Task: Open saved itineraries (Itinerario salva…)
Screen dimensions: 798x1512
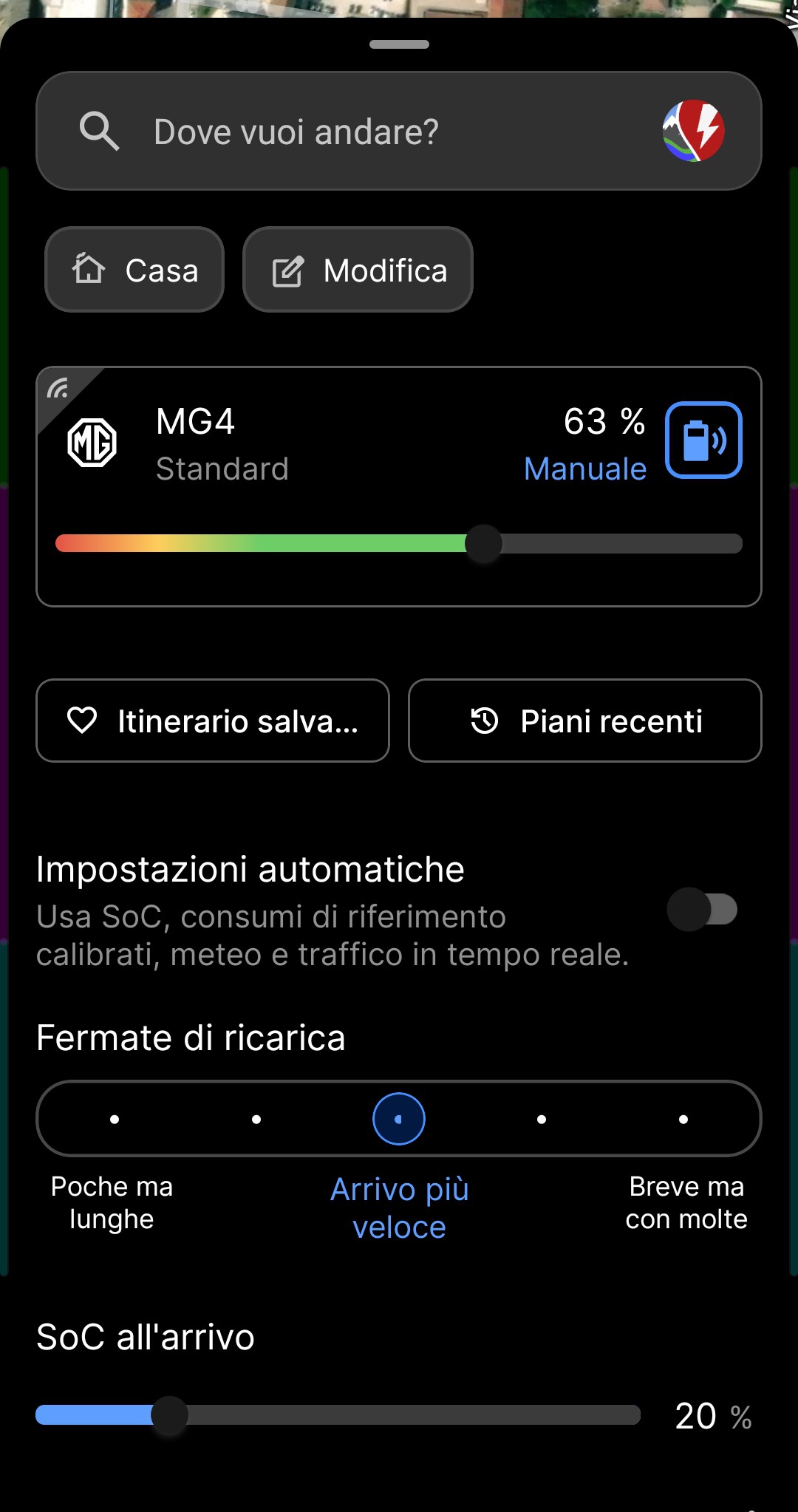Action: pyautogui.click(x=213, y=721)
